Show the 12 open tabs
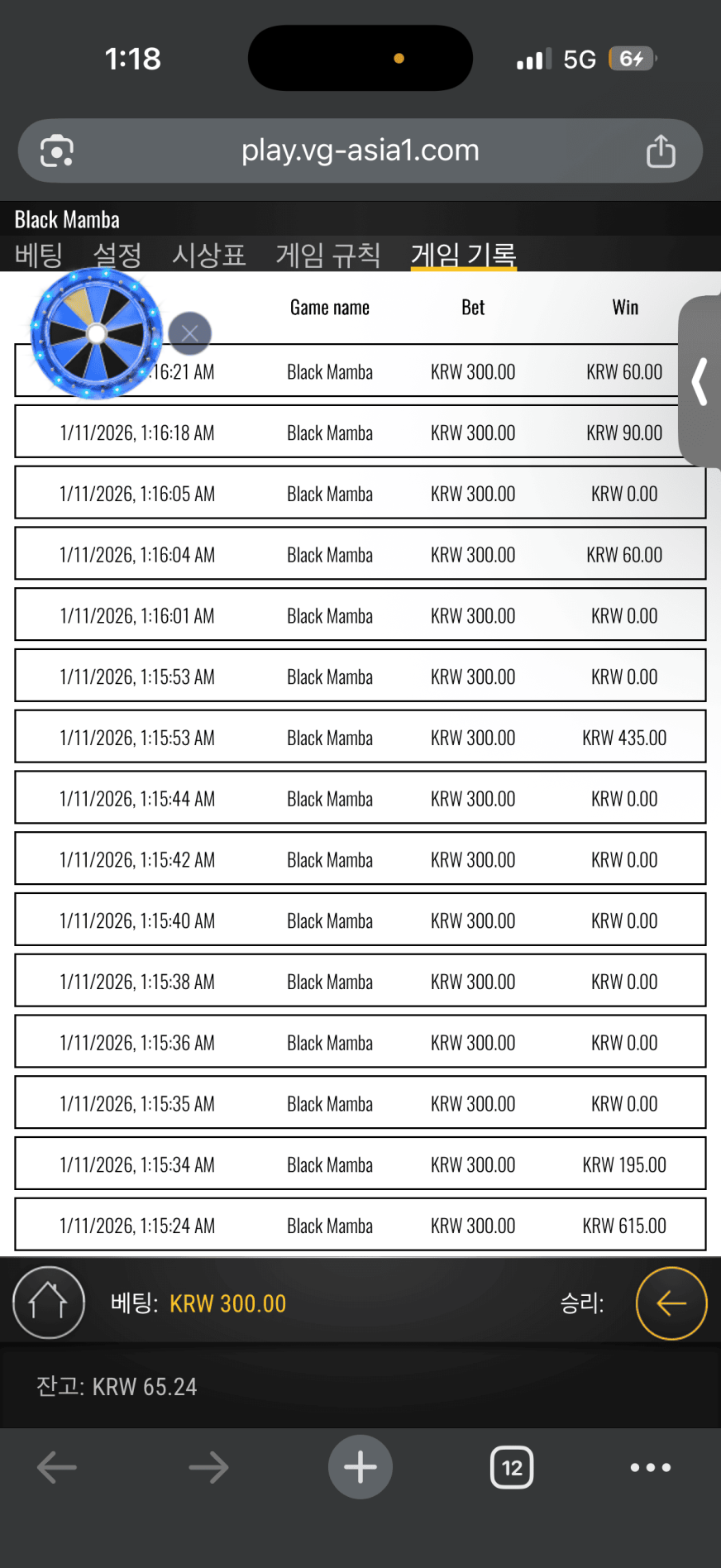The height and width of the screenshot is (1568, 721). click(x=512, y=1468)
